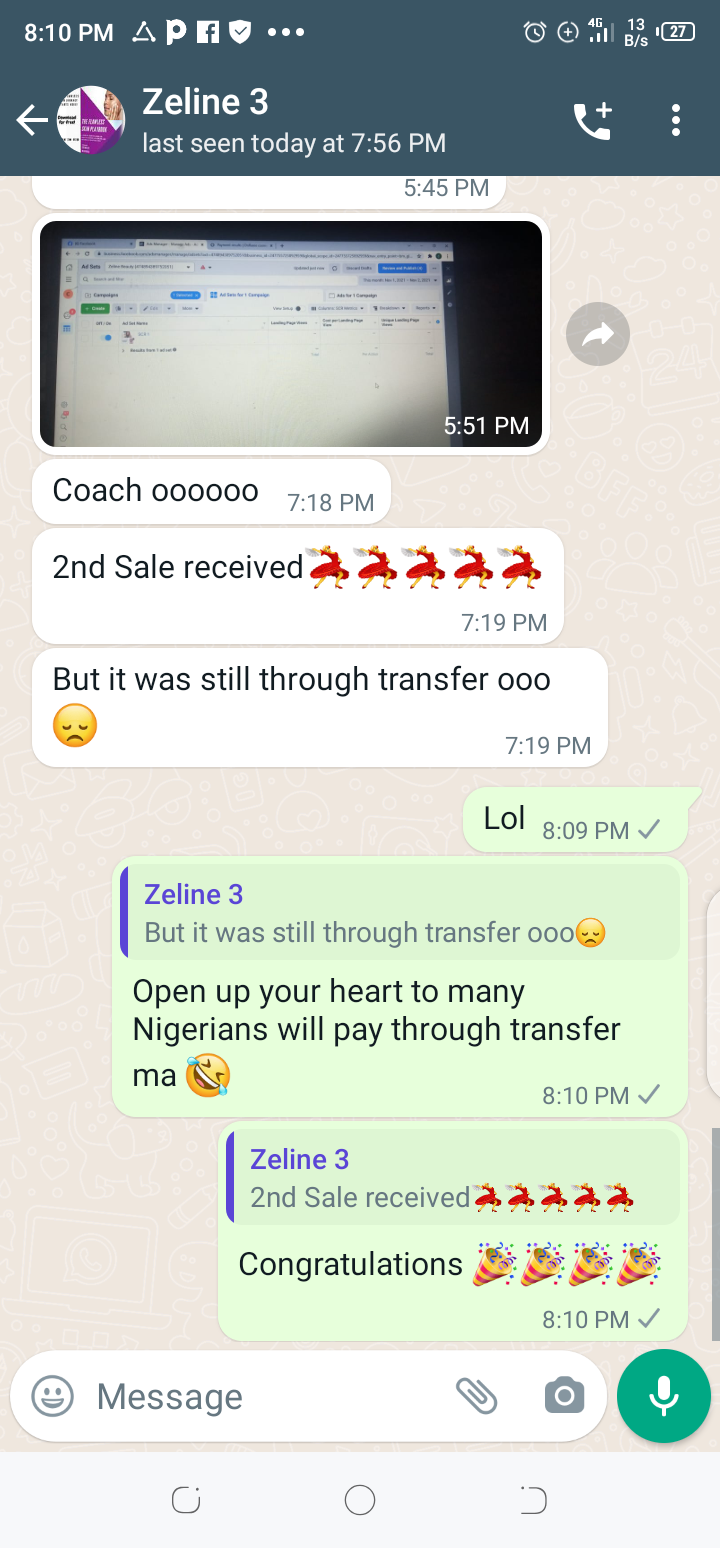This screenshot has height=1548, width=720.
Task: Go to the system home screen
Action: coord(359,1500)
